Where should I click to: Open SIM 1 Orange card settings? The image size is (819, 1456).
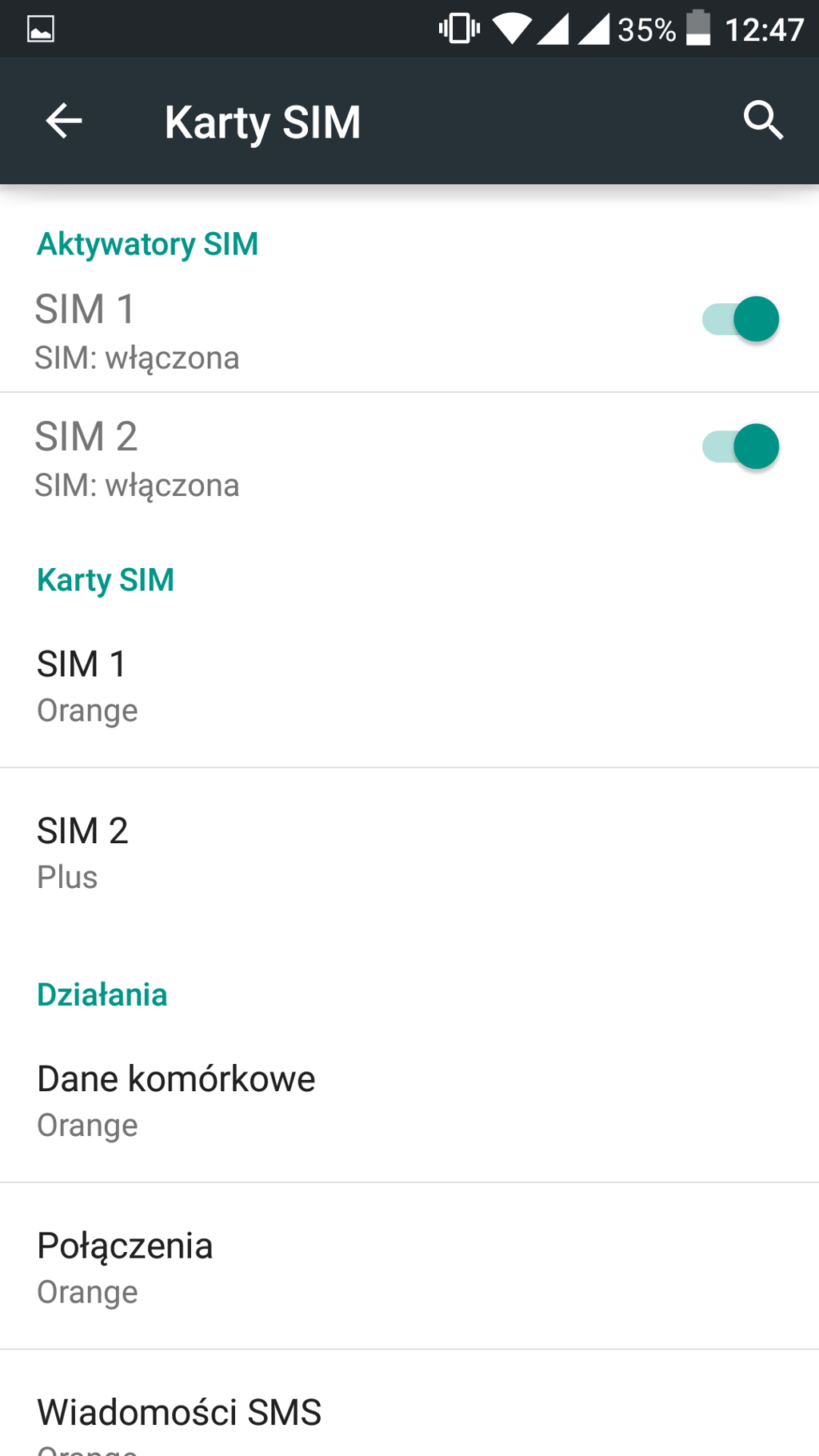[408, 686]
